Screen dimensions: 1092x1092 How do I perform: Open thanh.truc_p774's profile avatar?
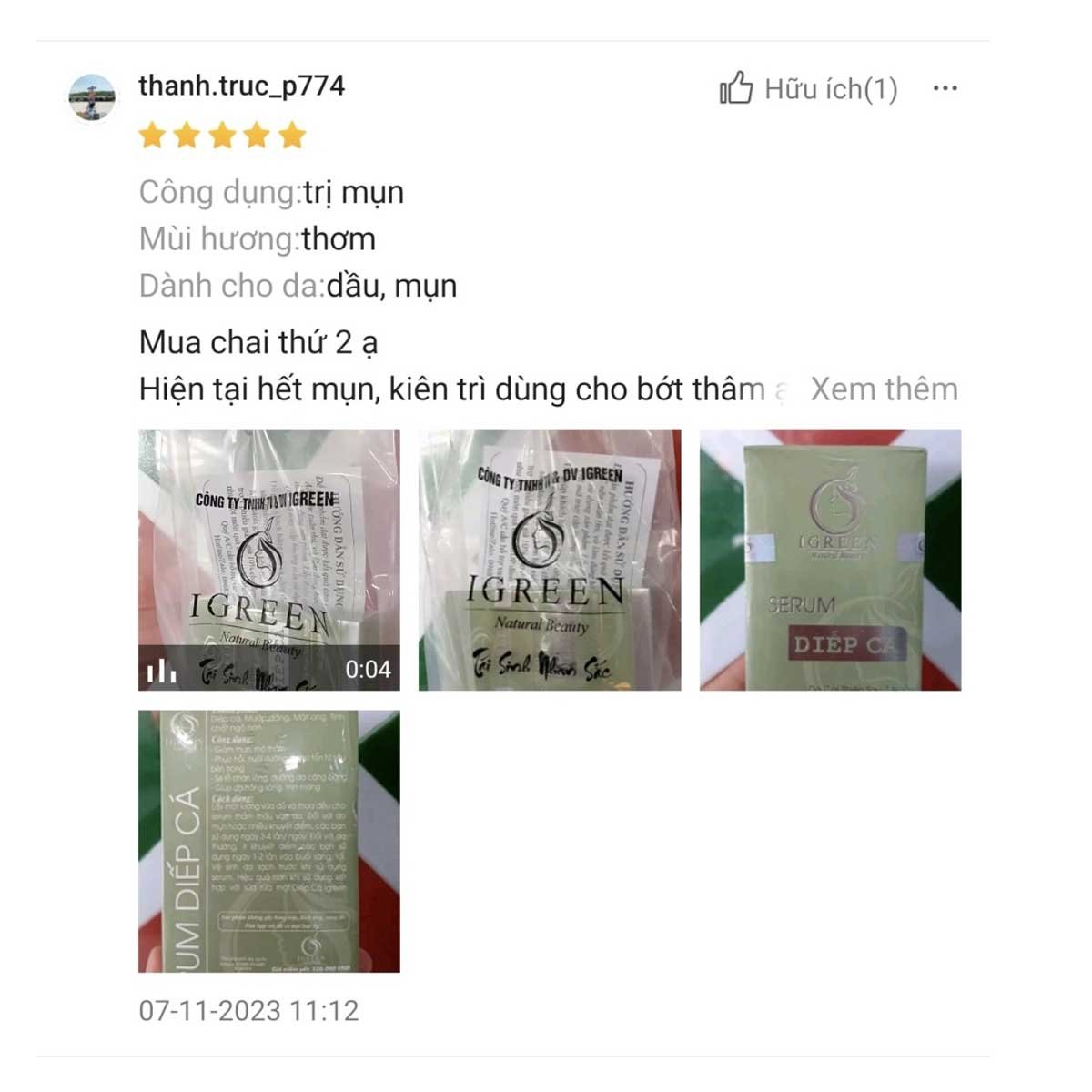(x=93, y=97)
